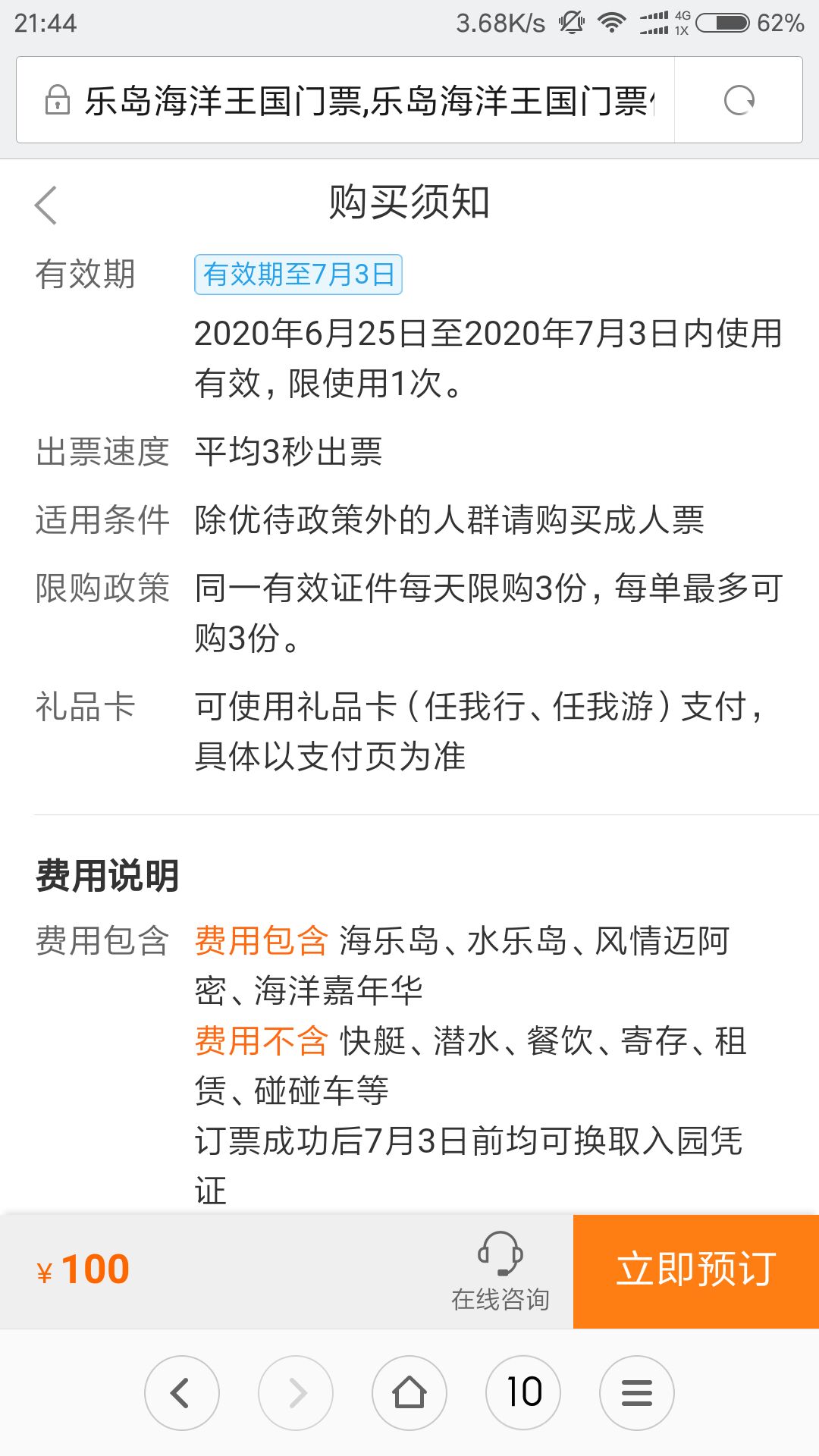Viewport: 819px width, 1456px height.
Task: Go to the browser home page
Action: [x=409, y=1392]
